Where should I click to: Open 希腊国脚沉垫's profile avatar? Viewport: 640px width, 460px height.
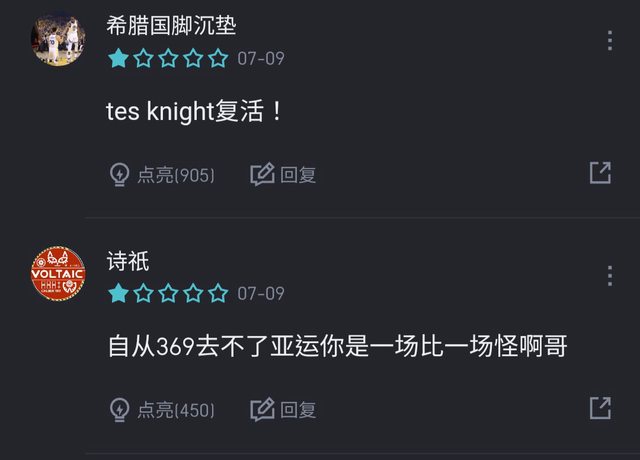(58, 41)
